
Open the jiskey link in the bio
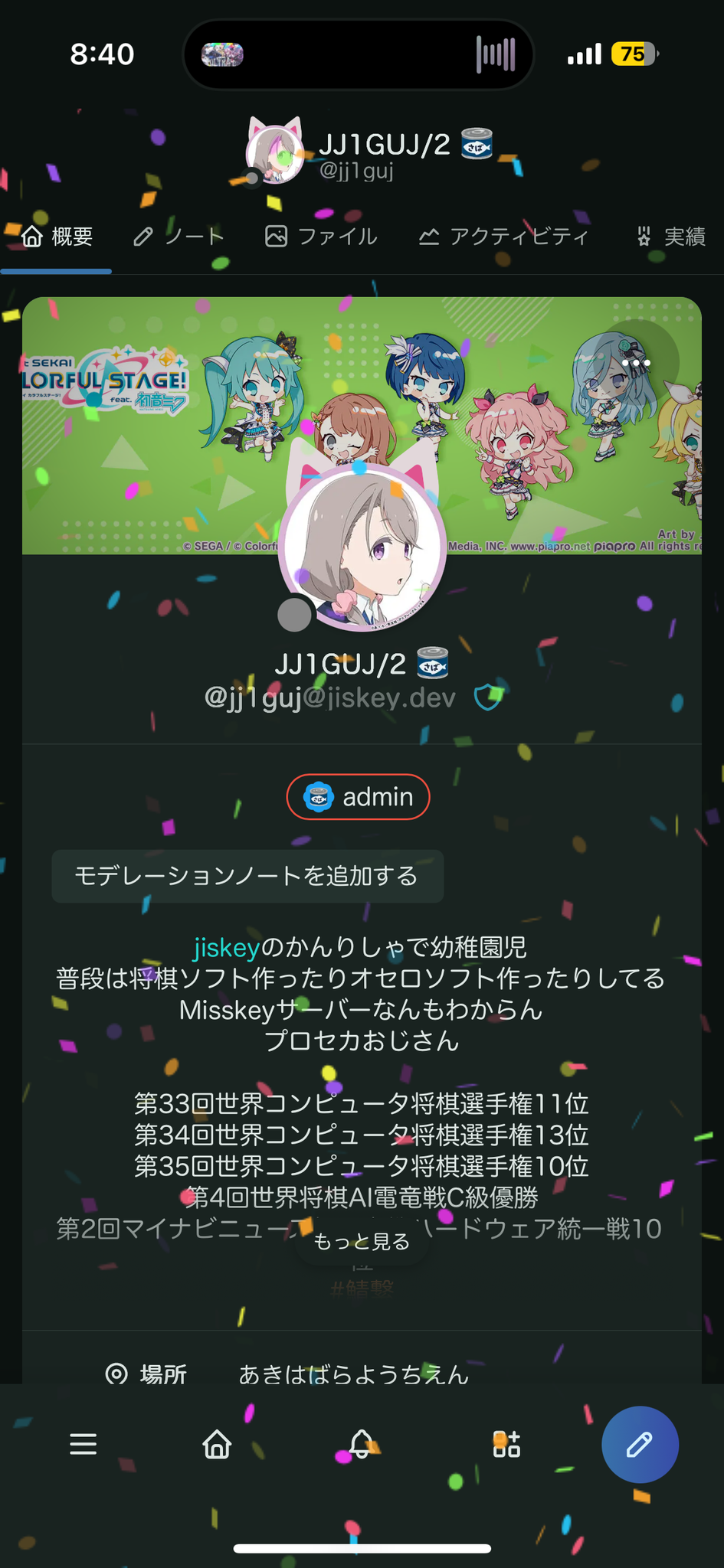click(x=227, y=948)
